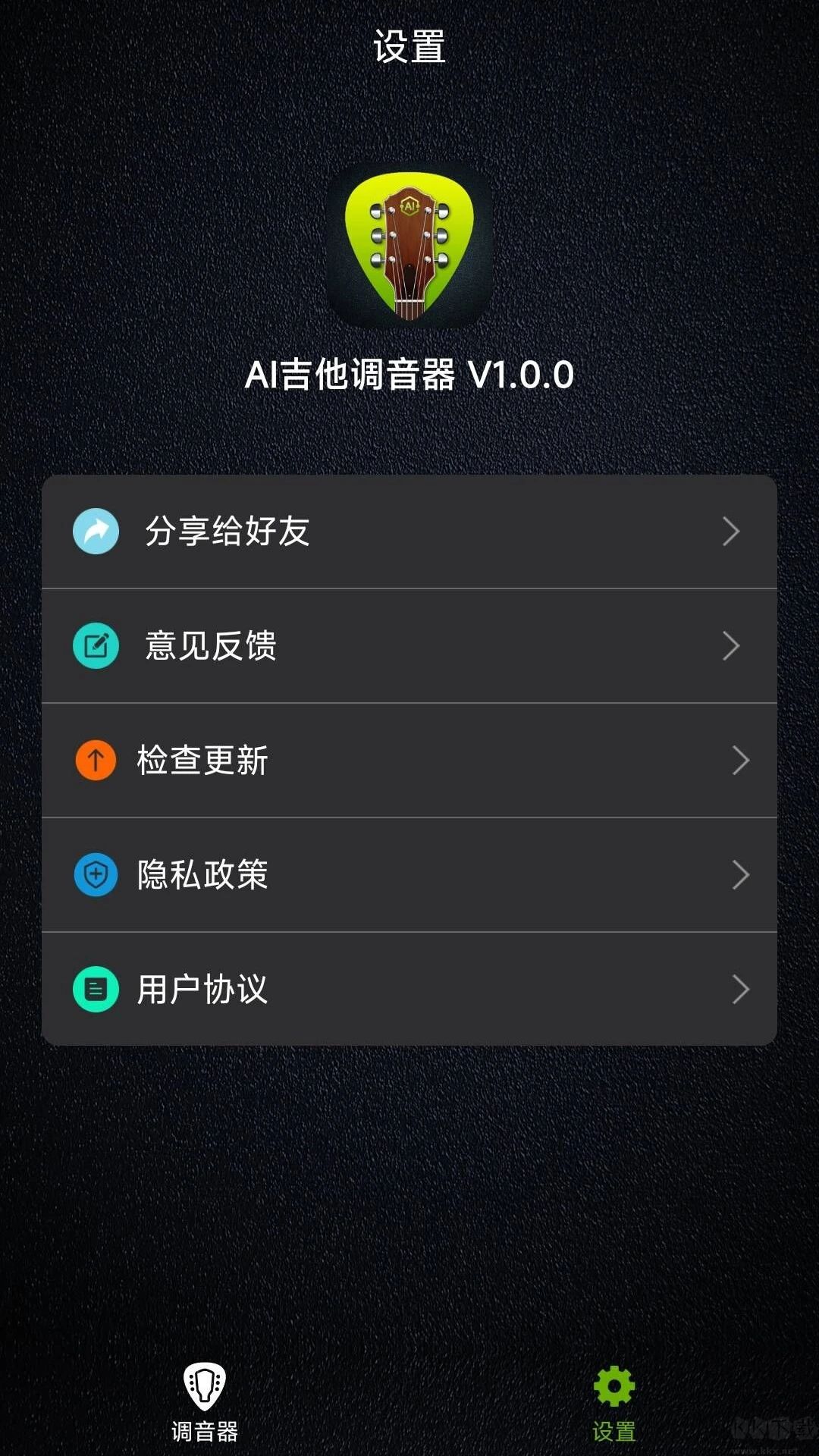The image size is (819, 1456).
Task: Select the feedback pencil icon
Action: 96,646
